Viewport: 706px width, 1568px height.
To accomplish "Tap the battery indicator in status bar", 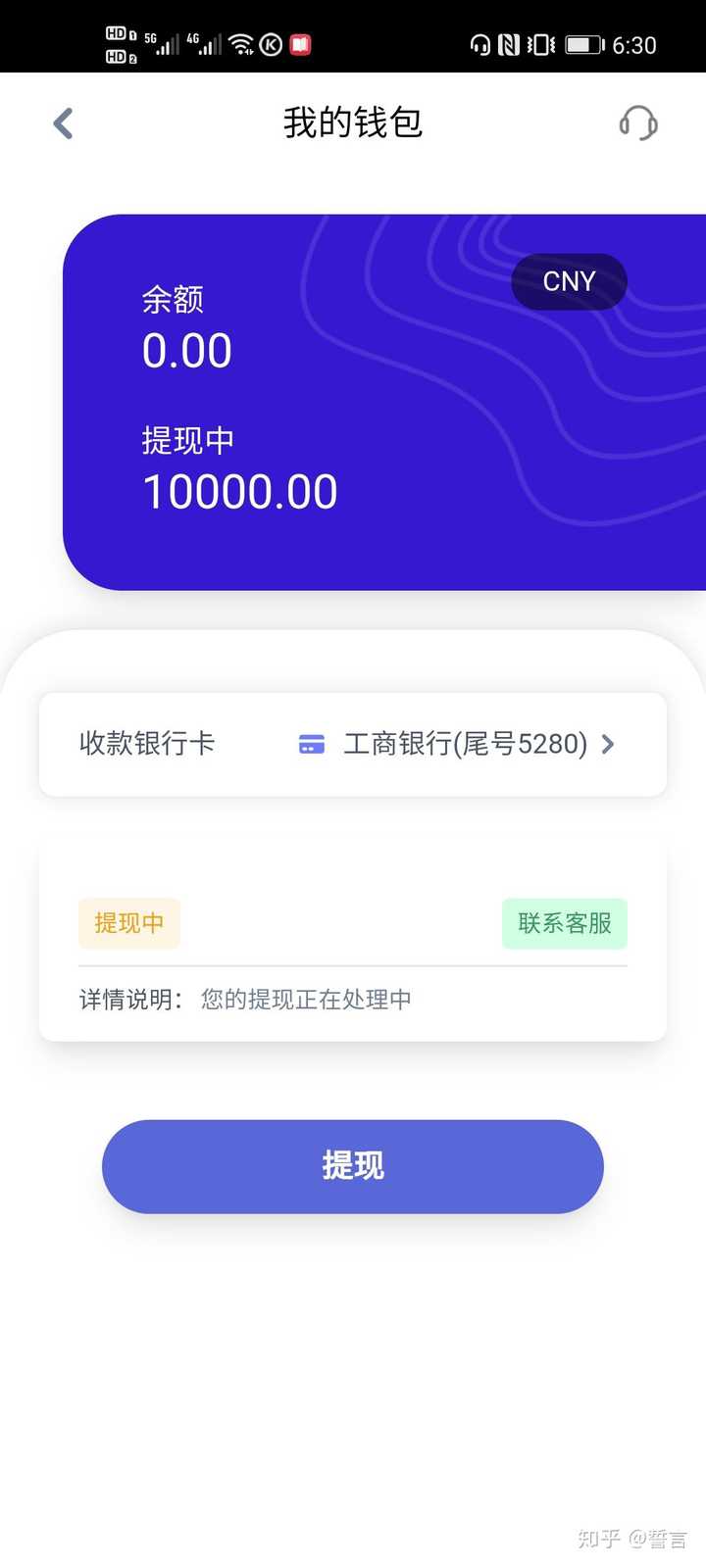I will pos(581,44).
